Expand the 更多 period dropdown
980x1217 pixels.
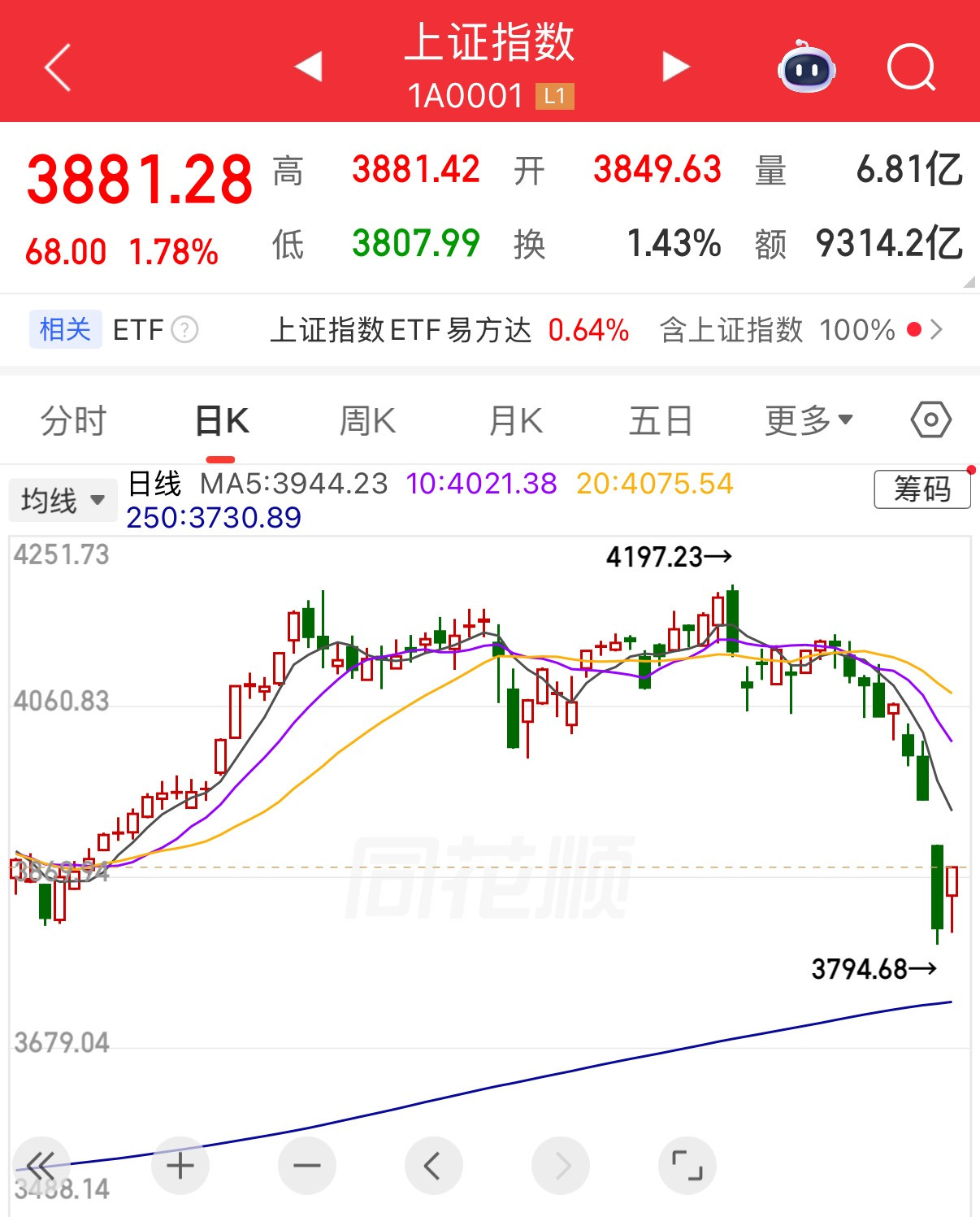pos(809,420)
